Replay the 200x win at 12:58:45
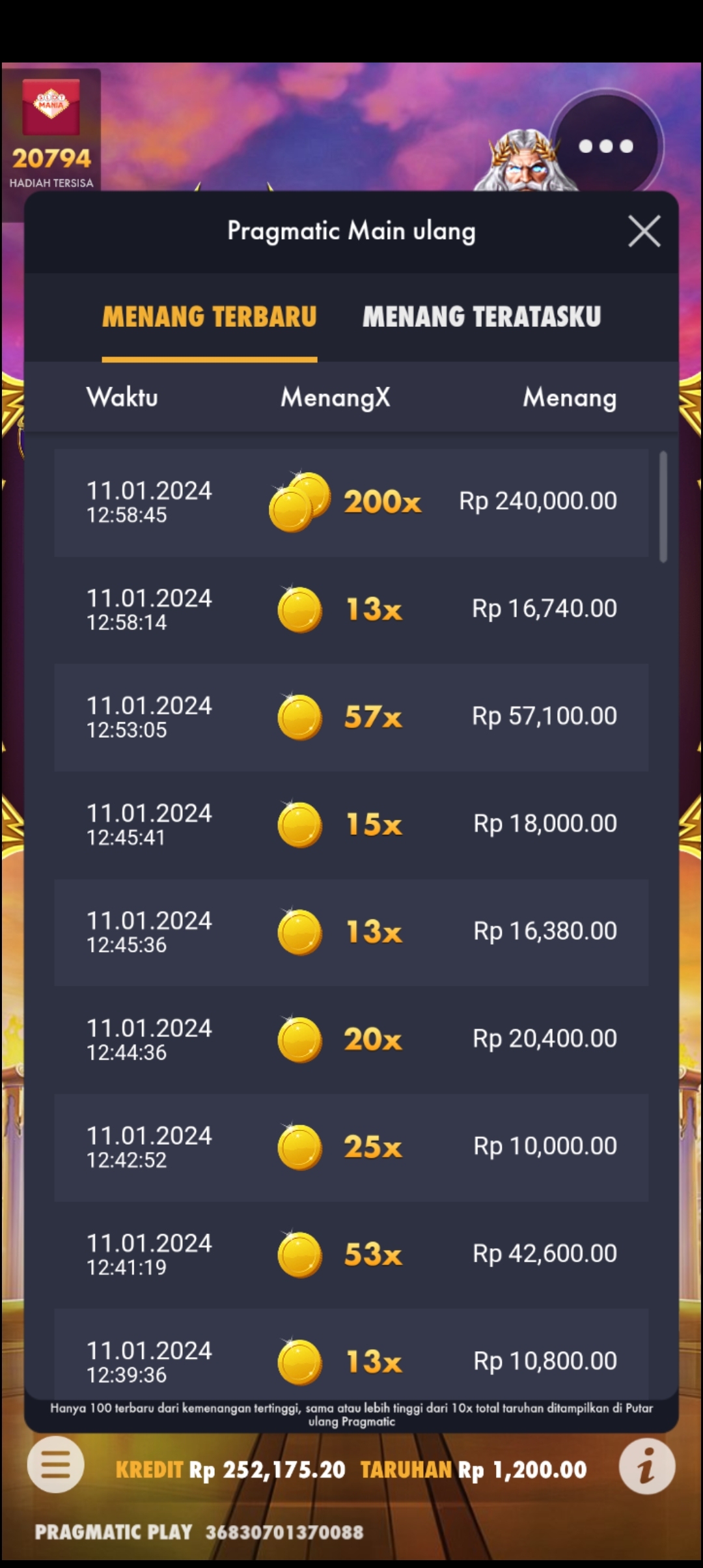Image resolution: width=703 pixels, height=1568 pixels. [x=351, y=502]
